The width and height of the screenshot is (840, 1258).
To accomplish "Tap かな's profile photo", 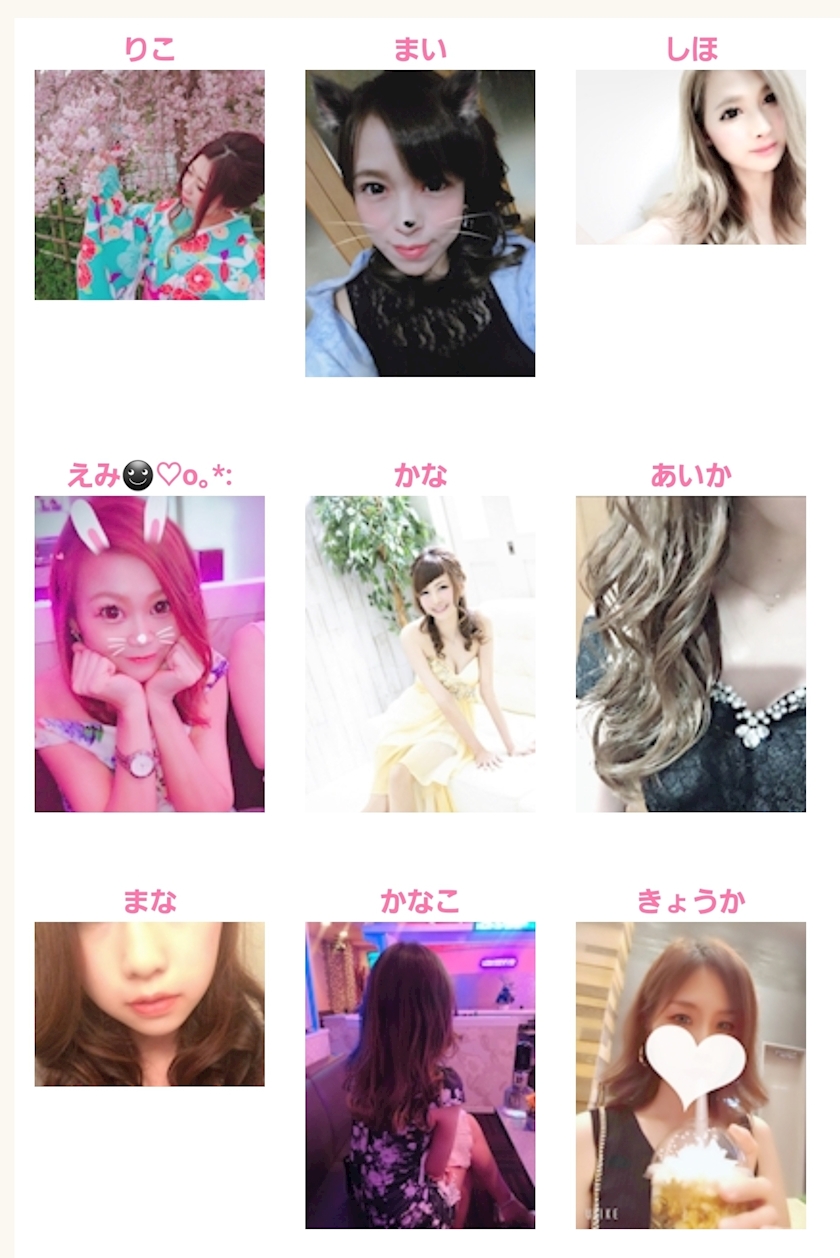I will click(x=420, y=654).
